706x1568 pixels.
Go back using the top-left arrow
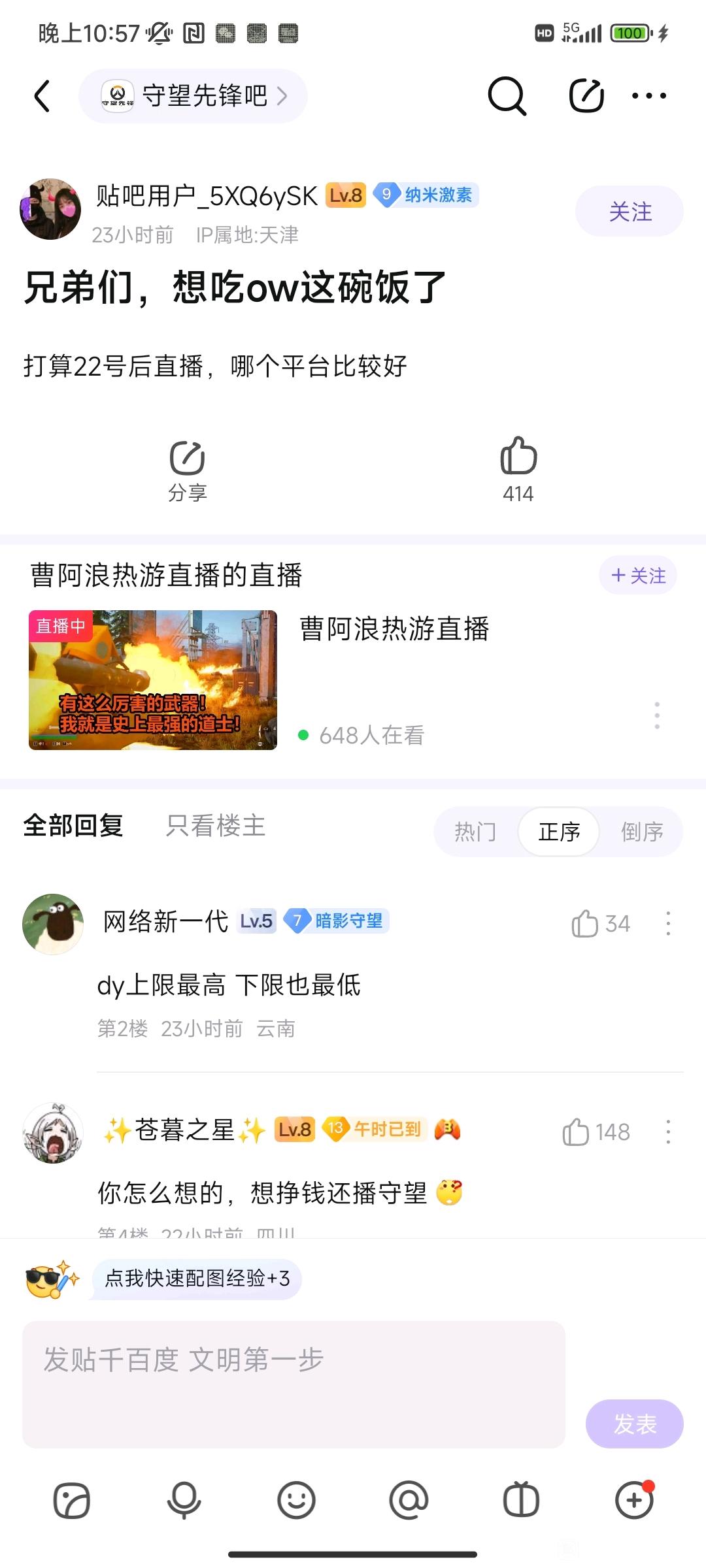point(42,96)
